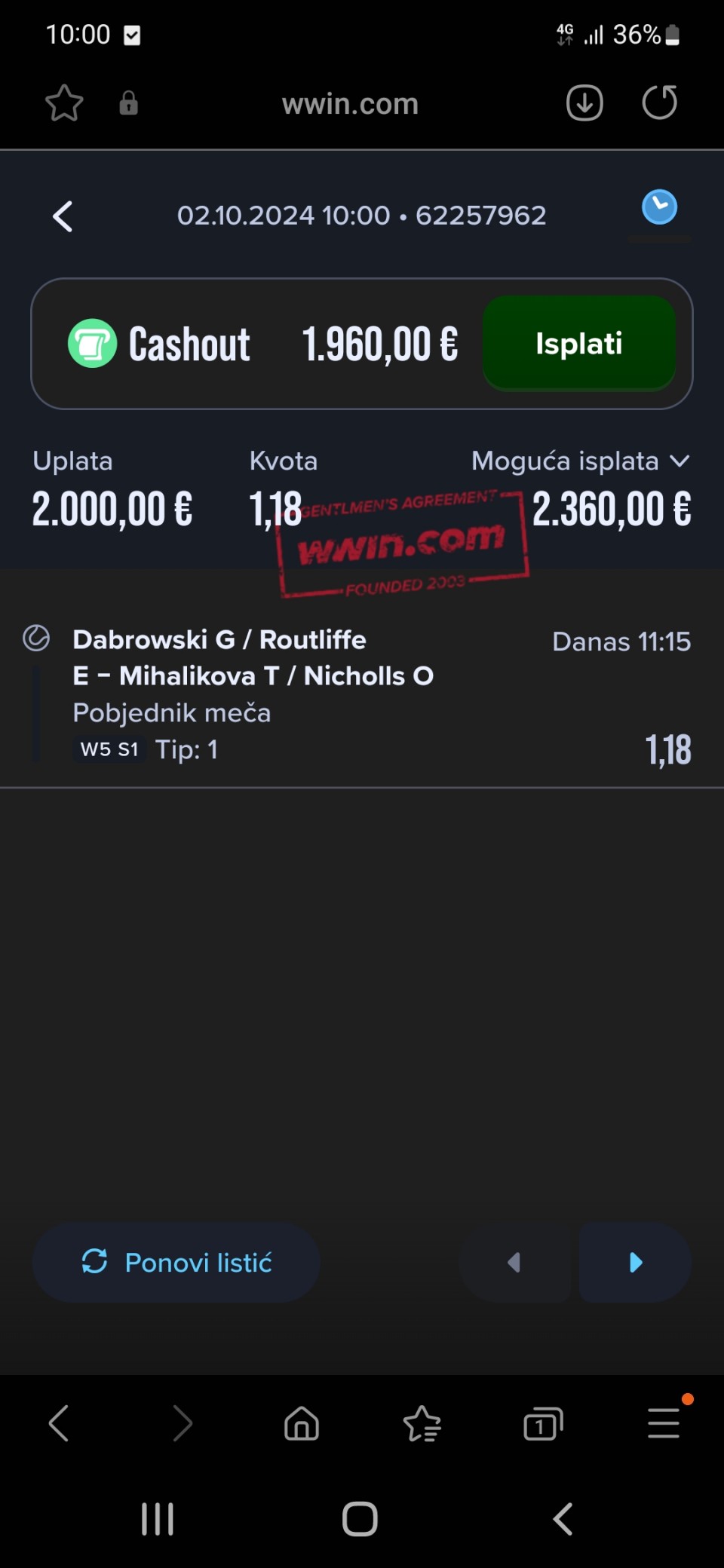Reload the wwin.com page
Image resolution: width=724 pixels, height=1568 pixels.
(659, 103)
